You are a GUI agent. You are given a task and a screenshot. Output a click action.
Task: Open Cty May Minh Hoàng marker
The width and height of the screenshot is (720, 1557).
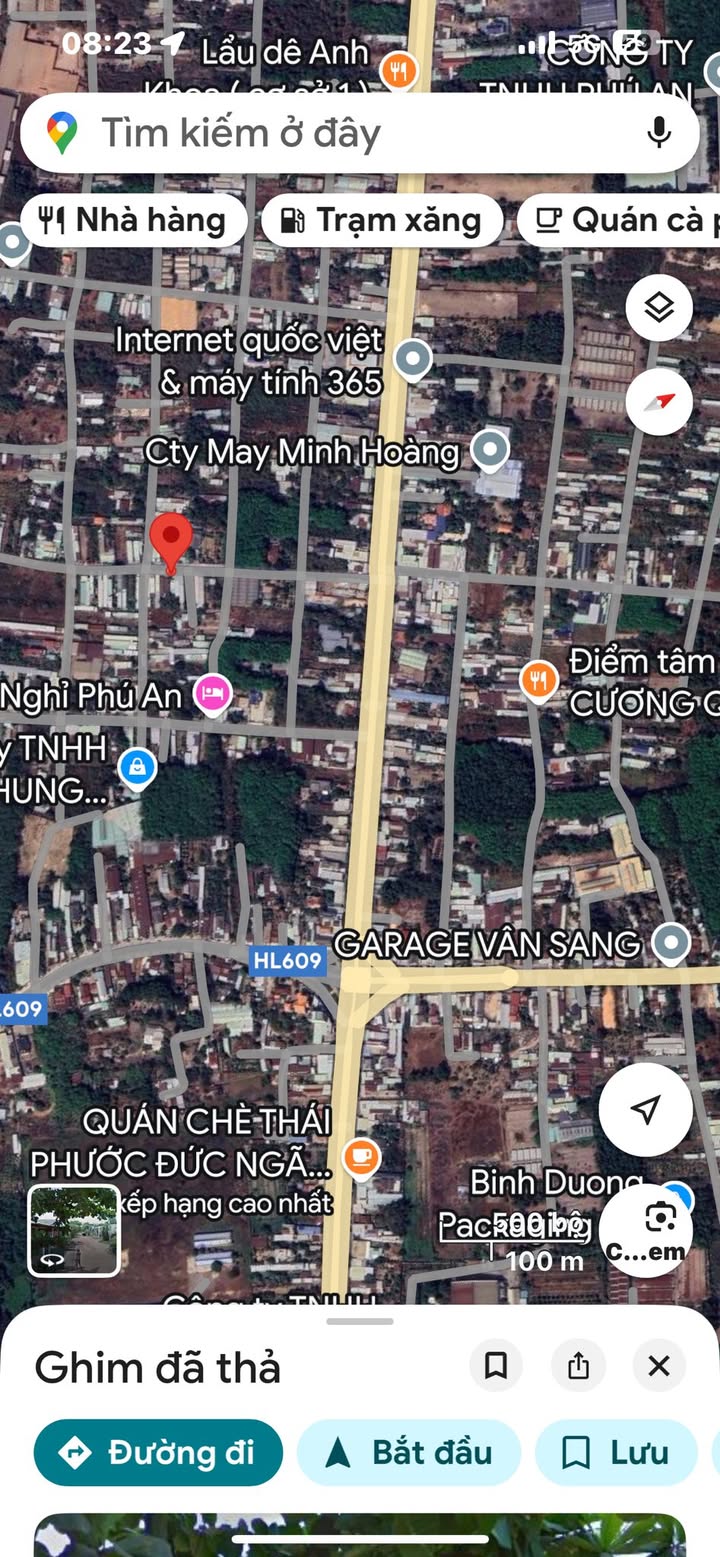490,451
